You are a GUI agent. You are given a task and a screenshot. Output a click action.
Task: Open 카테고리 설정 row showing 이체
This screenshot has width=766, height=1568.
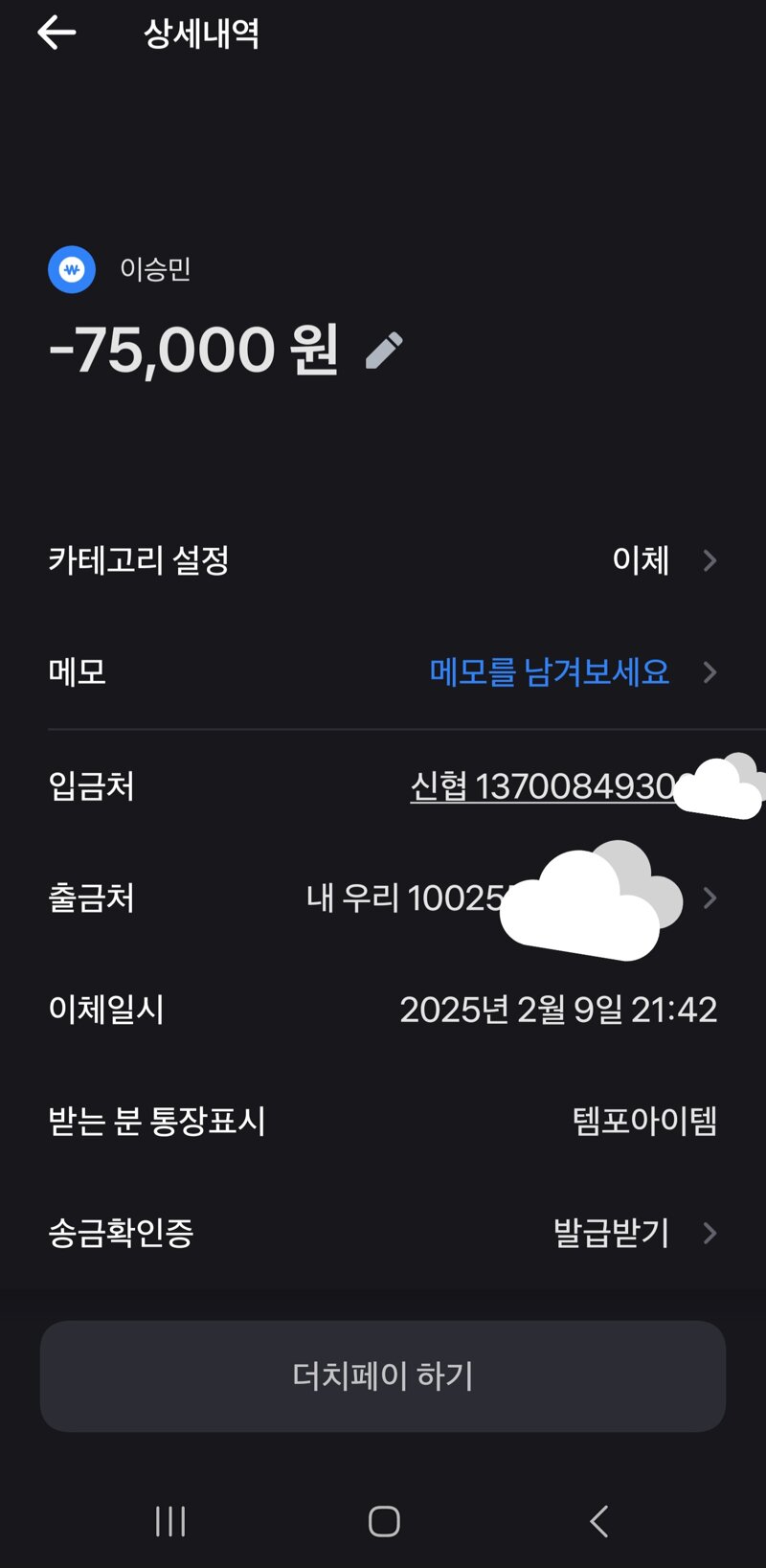[x=383, y=560]
